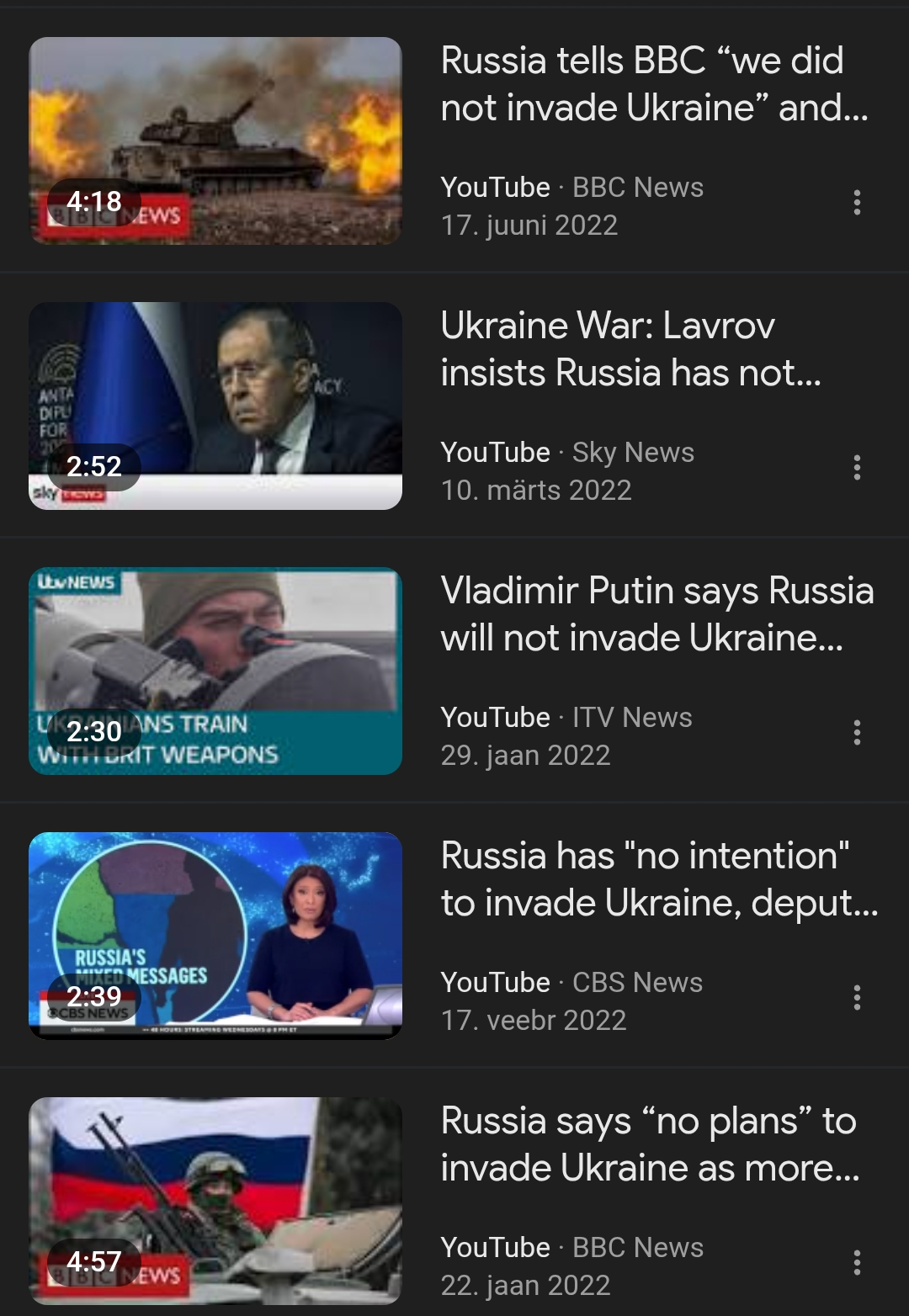
Task: Open more options for BBC News 17. juuni video
Action: click(857, 202)
